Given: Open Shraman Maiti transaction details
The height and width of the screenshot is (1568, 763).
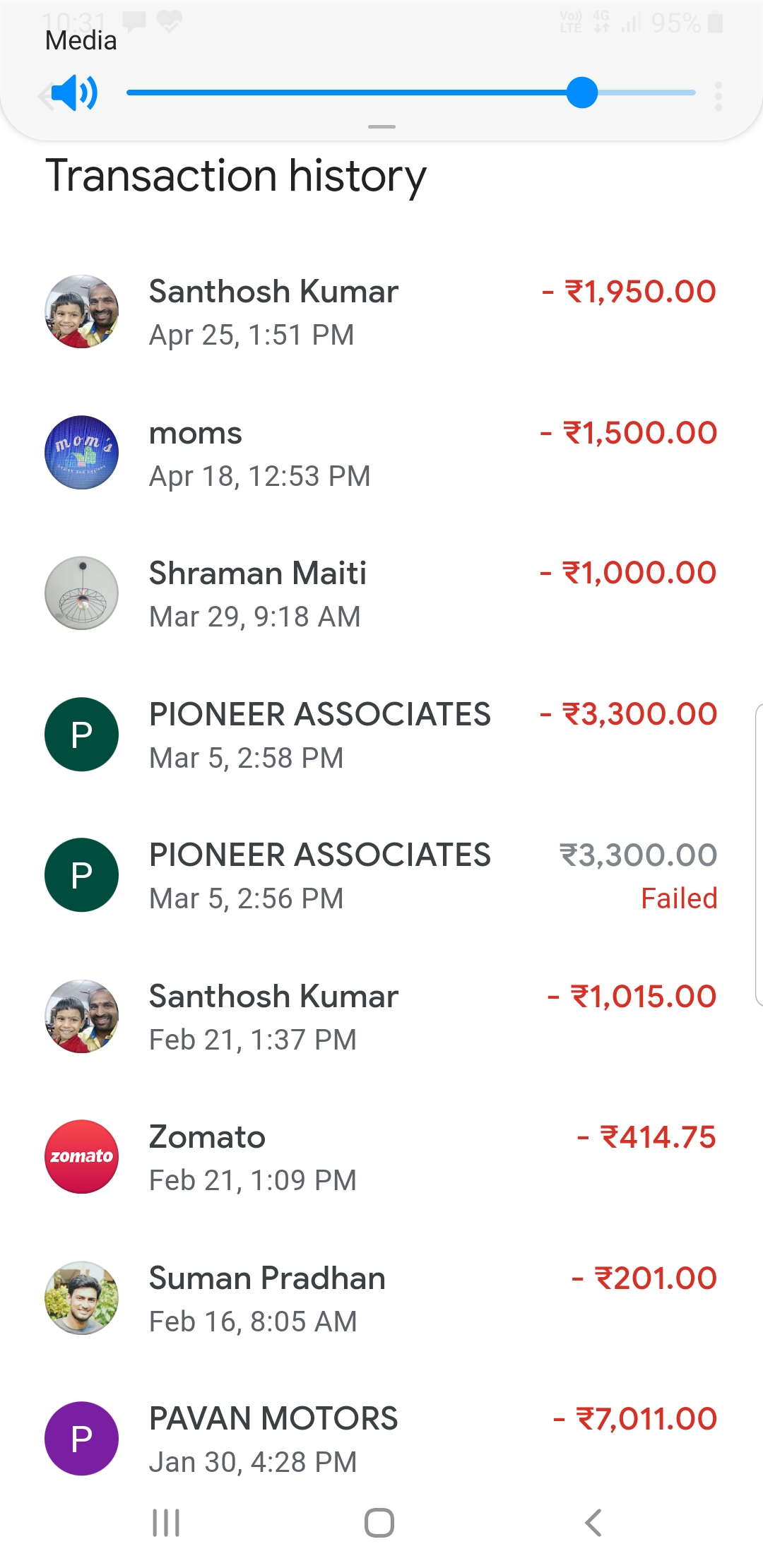Looking at the screenshot, I should point(381,594).
